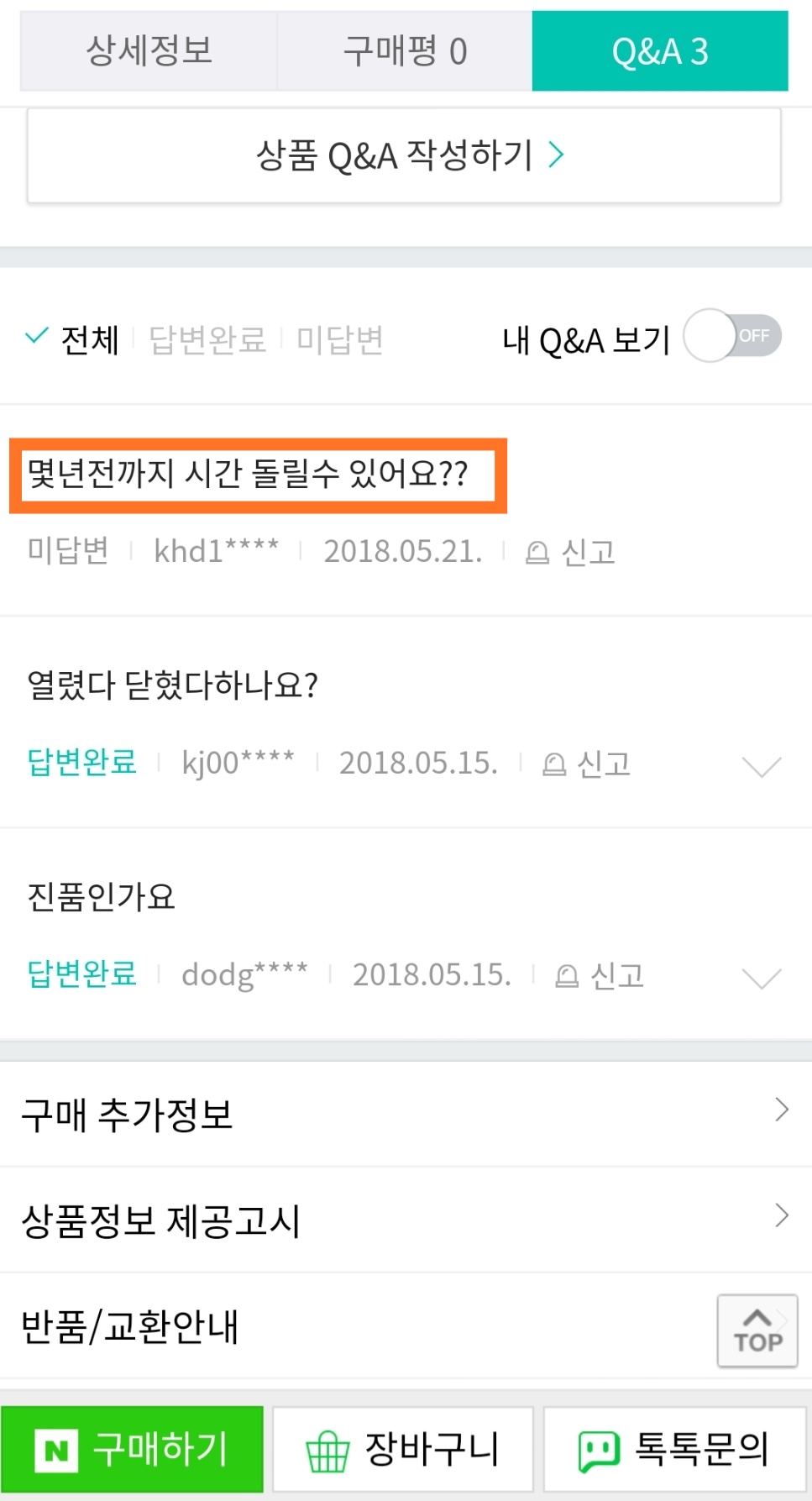Viewport: 812px width, 1501px height.
Task: Open question 몇년전까지 시간 돌릴수 있어요??
Action: click(x=248, y=474)
